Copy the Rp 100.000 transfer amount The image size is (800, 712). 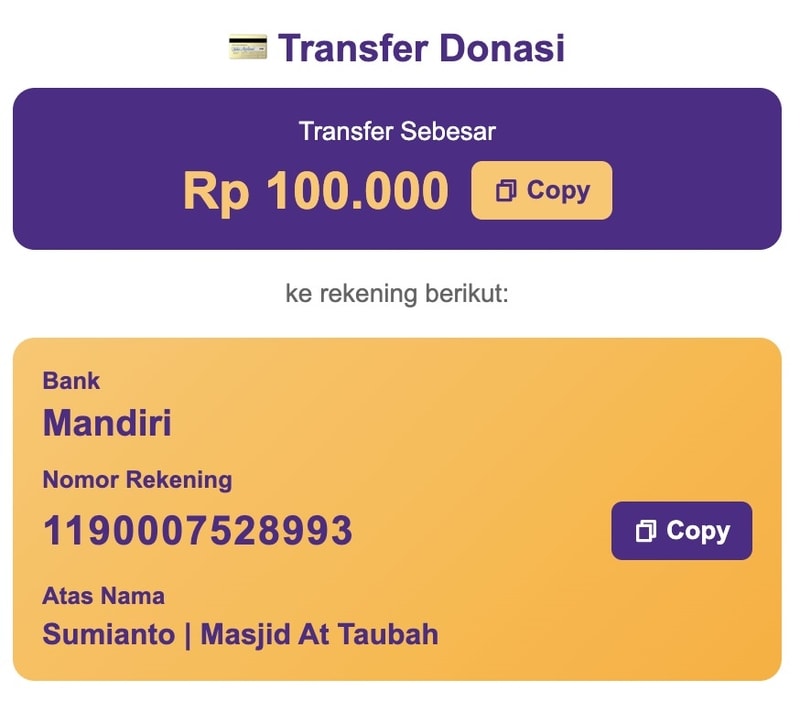coord(541,190)
